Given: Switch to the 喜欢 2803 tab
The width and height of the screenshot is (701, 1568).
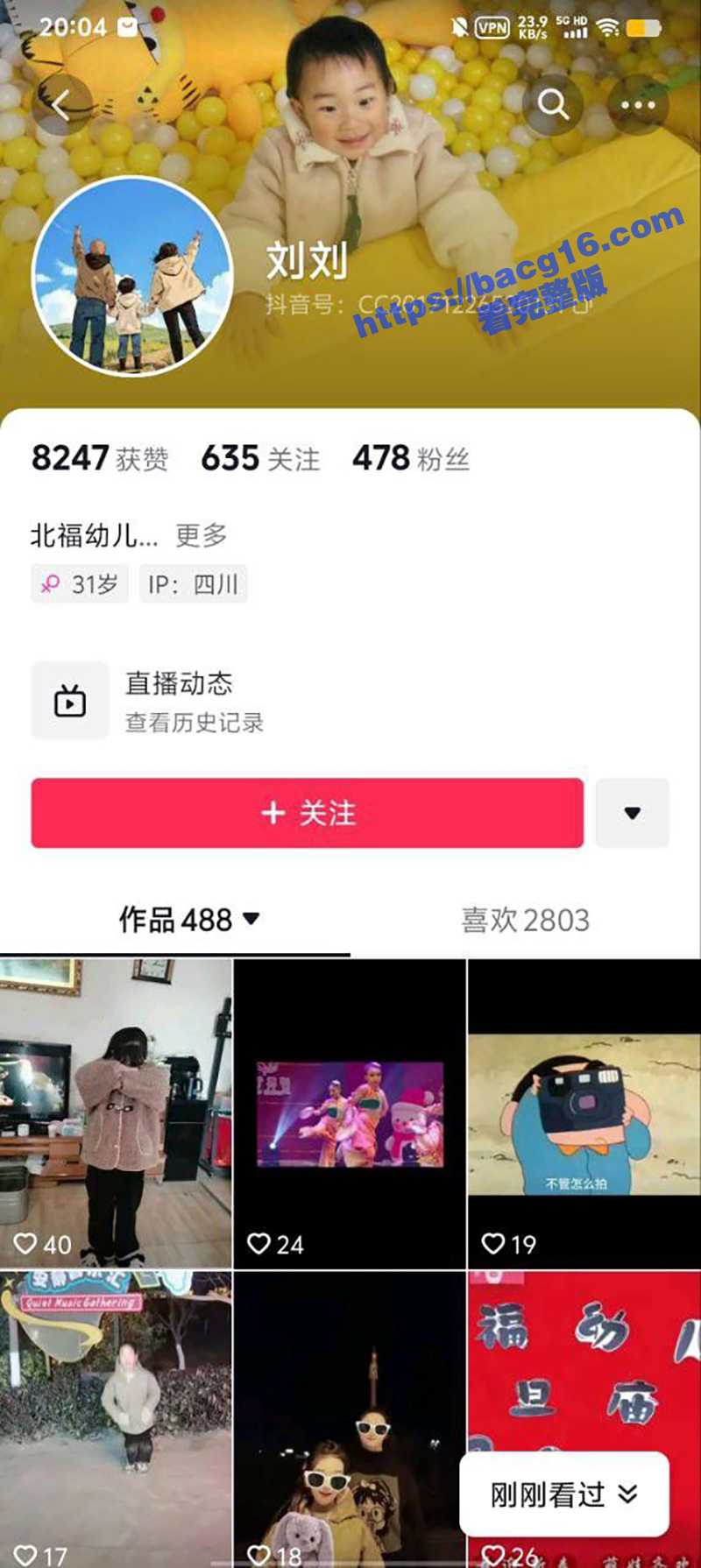Looking at the screenshot, I should click(525, 920).
